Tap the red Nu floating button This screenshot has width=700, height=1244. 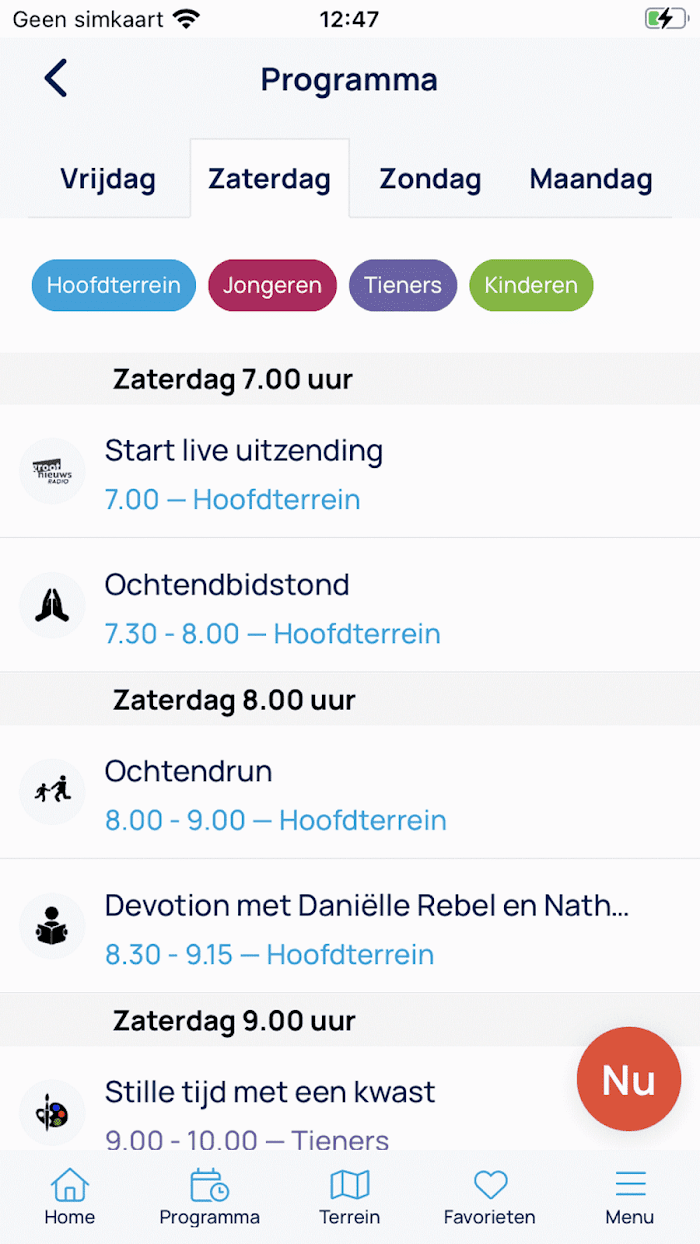629,1079
